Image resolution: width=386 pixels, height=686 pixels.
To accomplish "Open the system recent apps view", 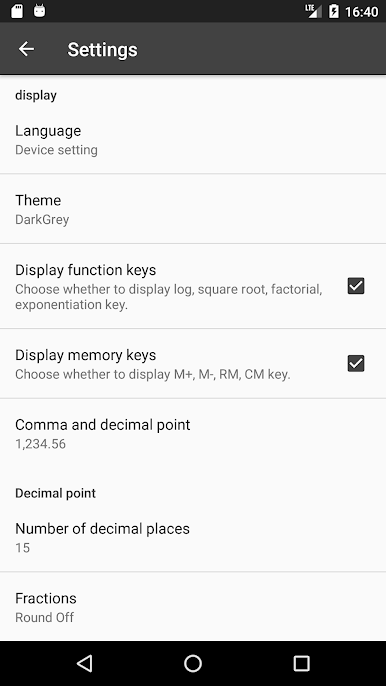I will pos(301,663).
